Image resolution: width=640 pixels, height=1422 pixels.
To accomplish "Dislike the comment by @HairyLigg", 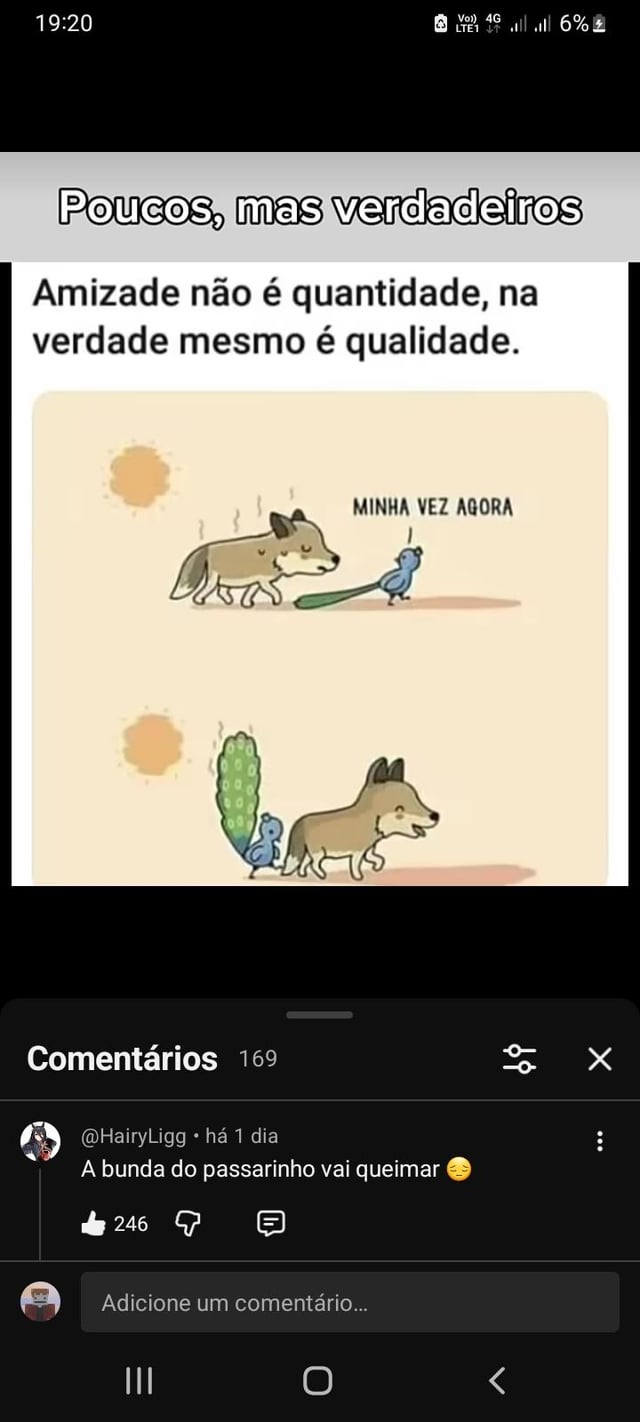I will click(x=188, y=1223).
